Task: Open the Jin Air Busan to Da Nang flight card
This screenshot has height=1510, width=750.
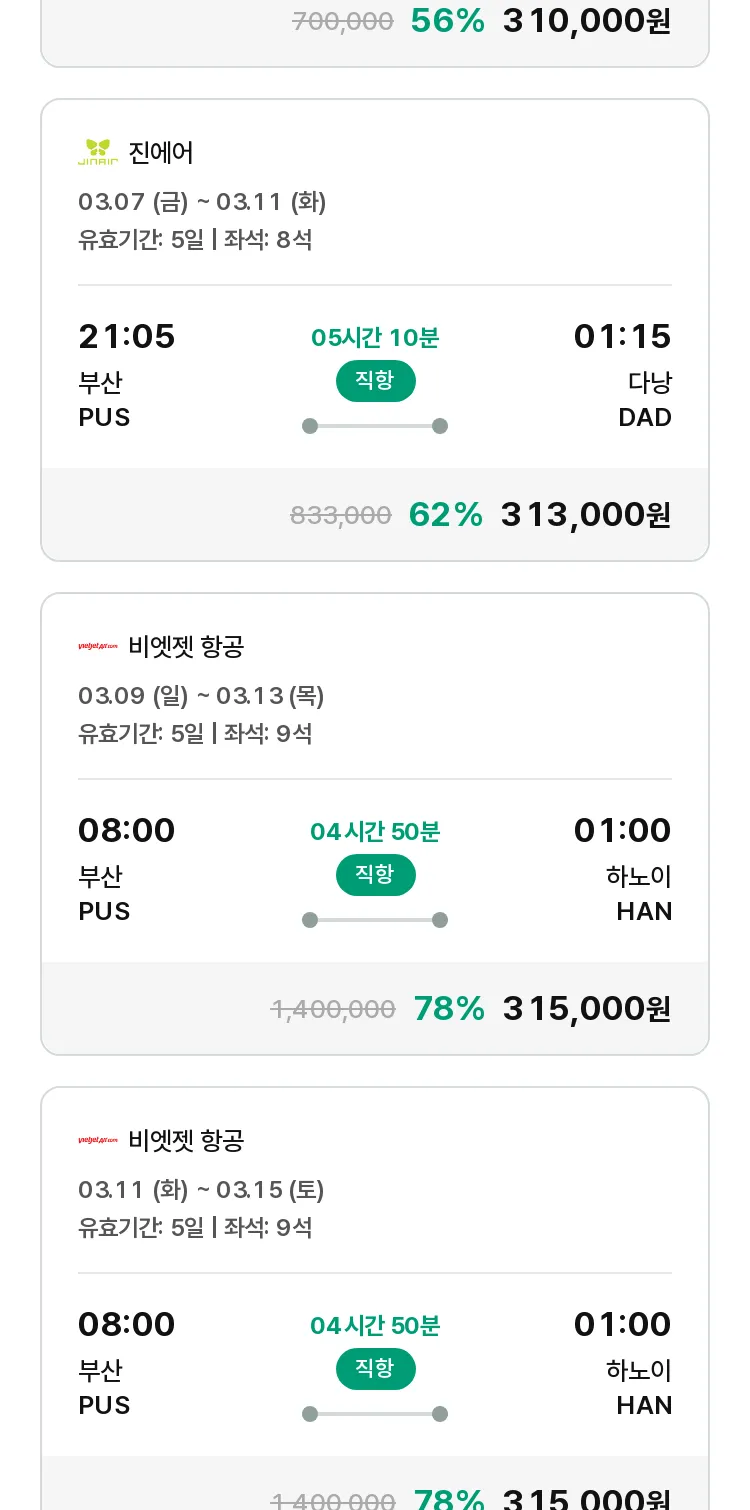Action: 375,330
